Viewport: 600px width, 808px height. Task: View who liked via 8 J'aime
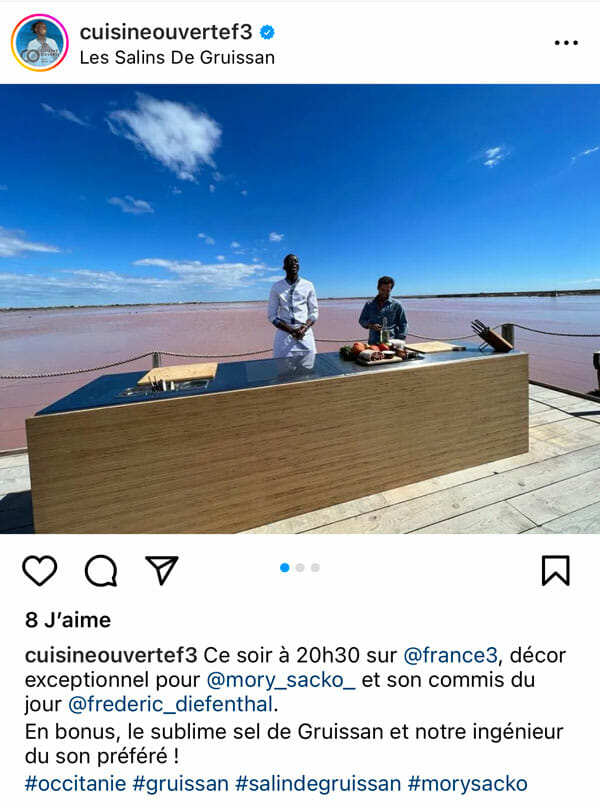tap(68, 620)
